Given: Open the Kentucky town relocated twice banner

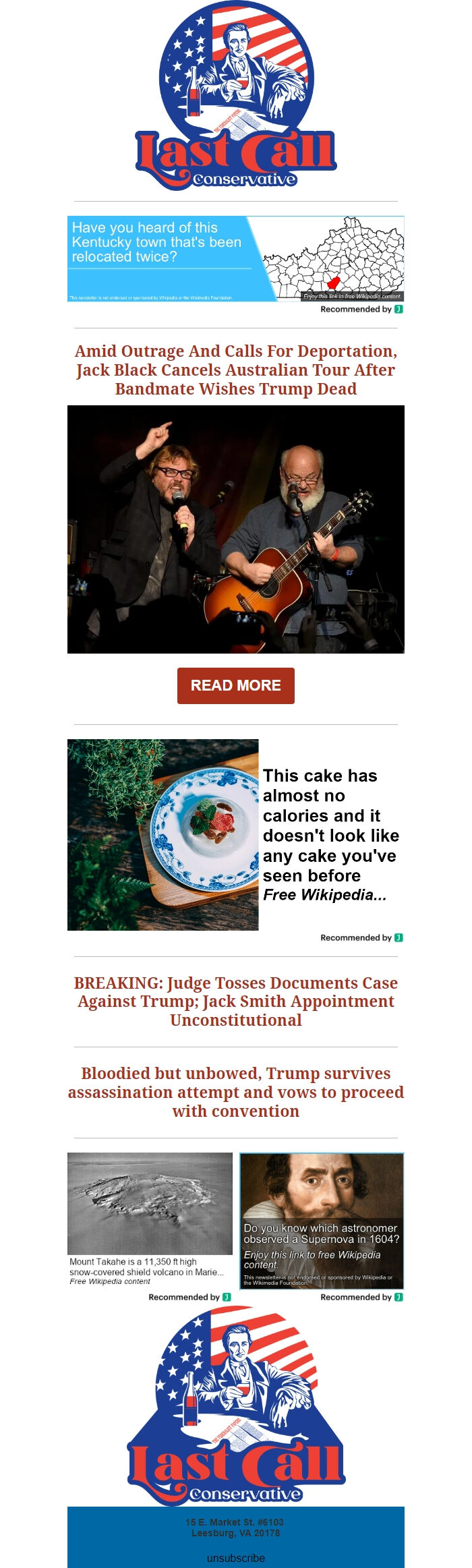Looking at the screenshot, I should 235,258.
